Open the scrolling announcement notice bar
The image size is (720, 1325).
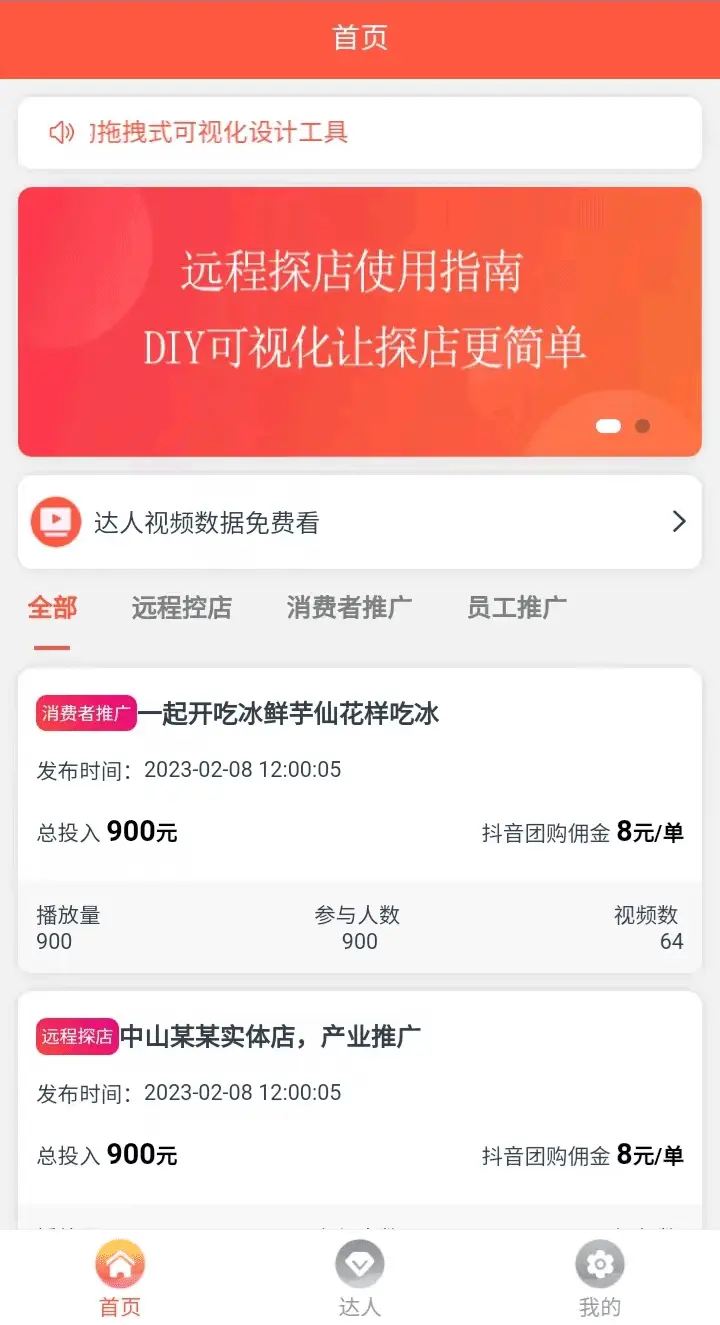[x=359, y=133]
